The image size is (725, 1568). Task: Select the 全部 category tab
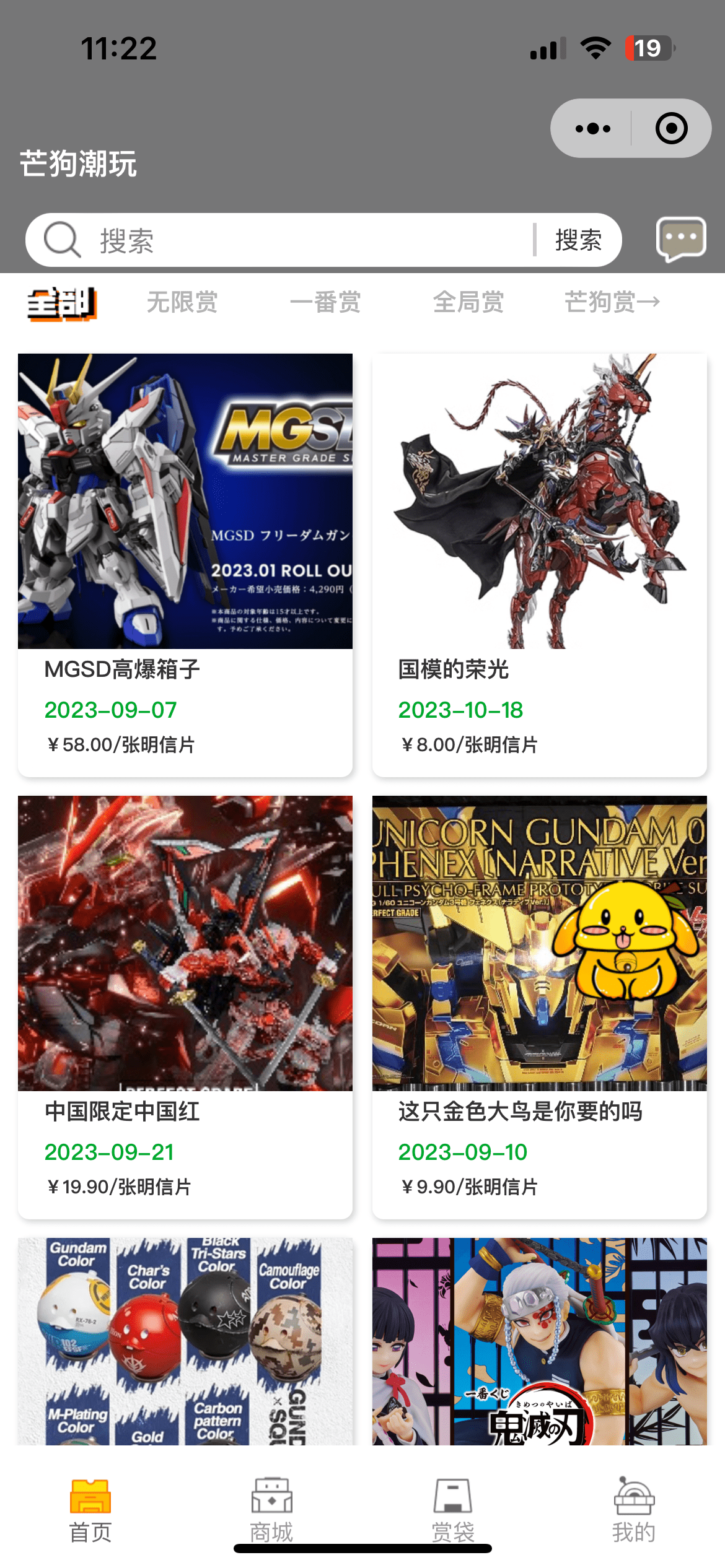click(62, 303)
